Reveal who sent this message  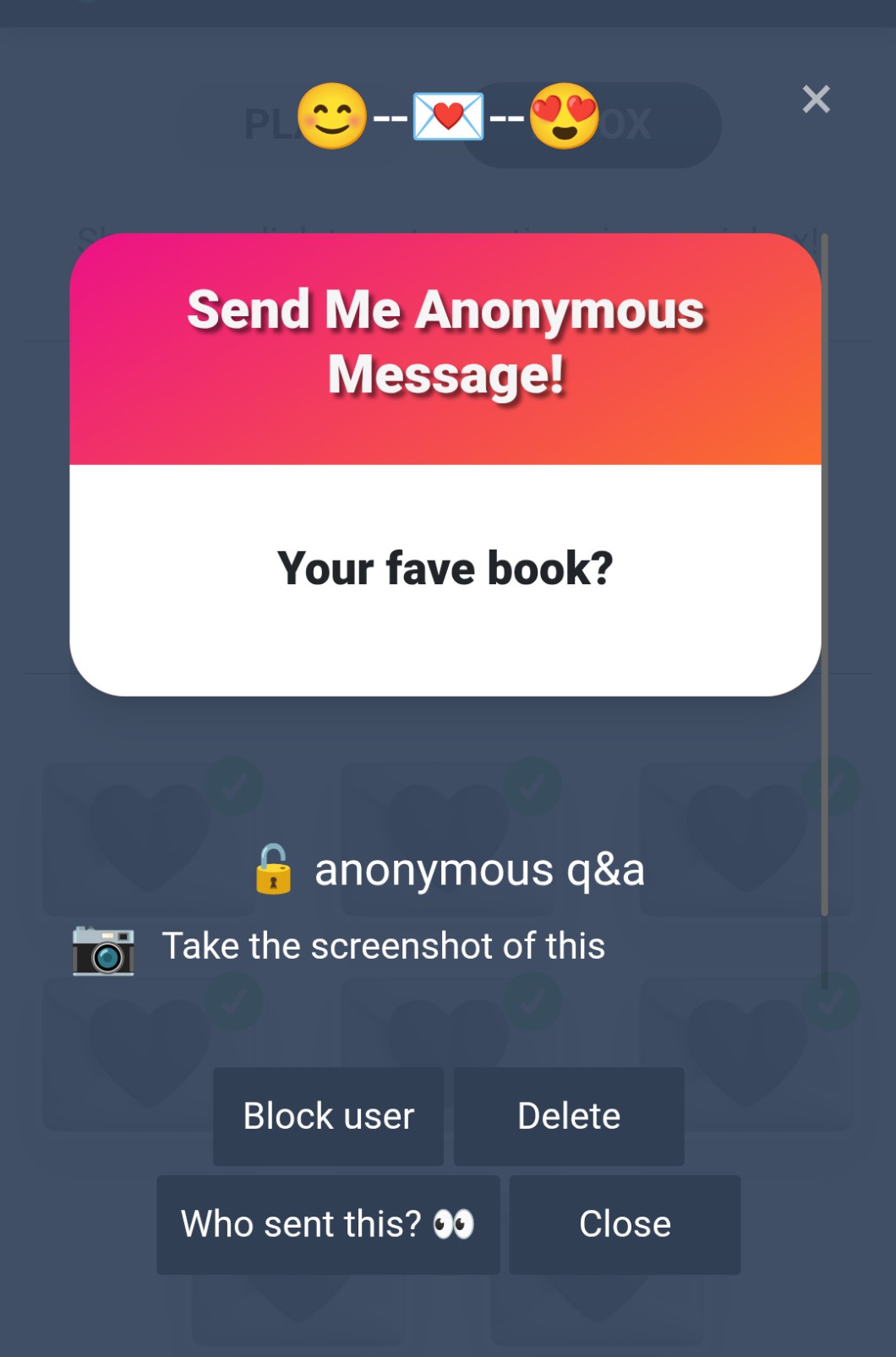coord(328,1224)
